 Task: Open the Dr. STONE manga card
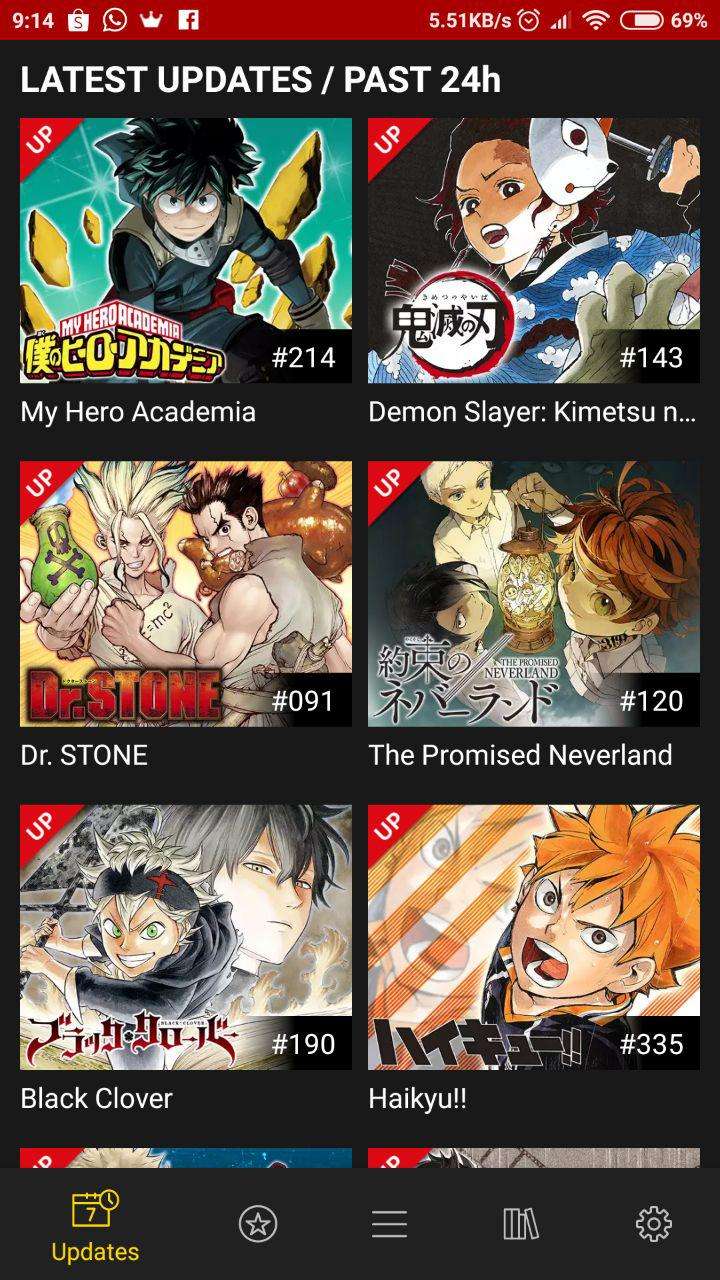186,594
